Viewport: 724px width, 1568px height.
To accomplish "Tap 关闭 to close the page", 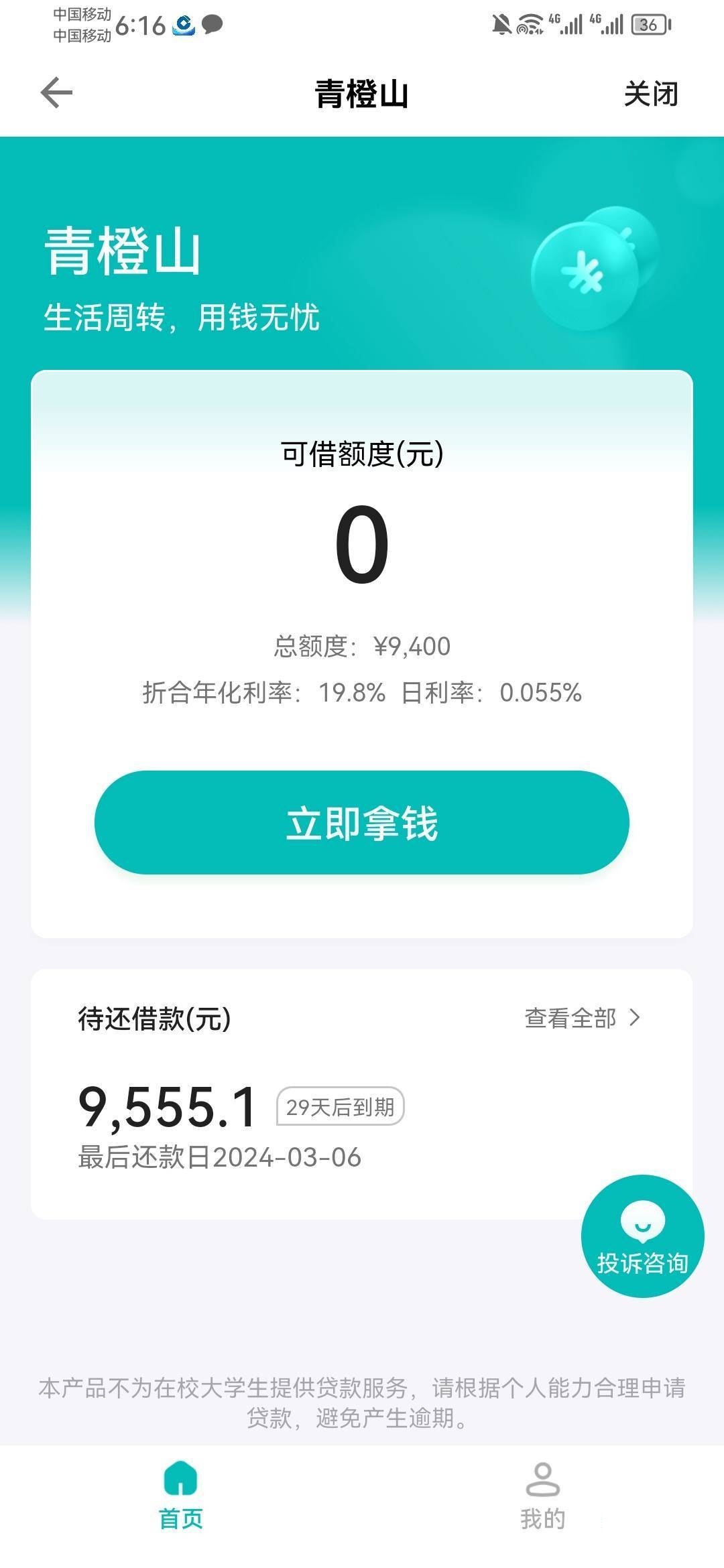I will click(x=650, y=94).
